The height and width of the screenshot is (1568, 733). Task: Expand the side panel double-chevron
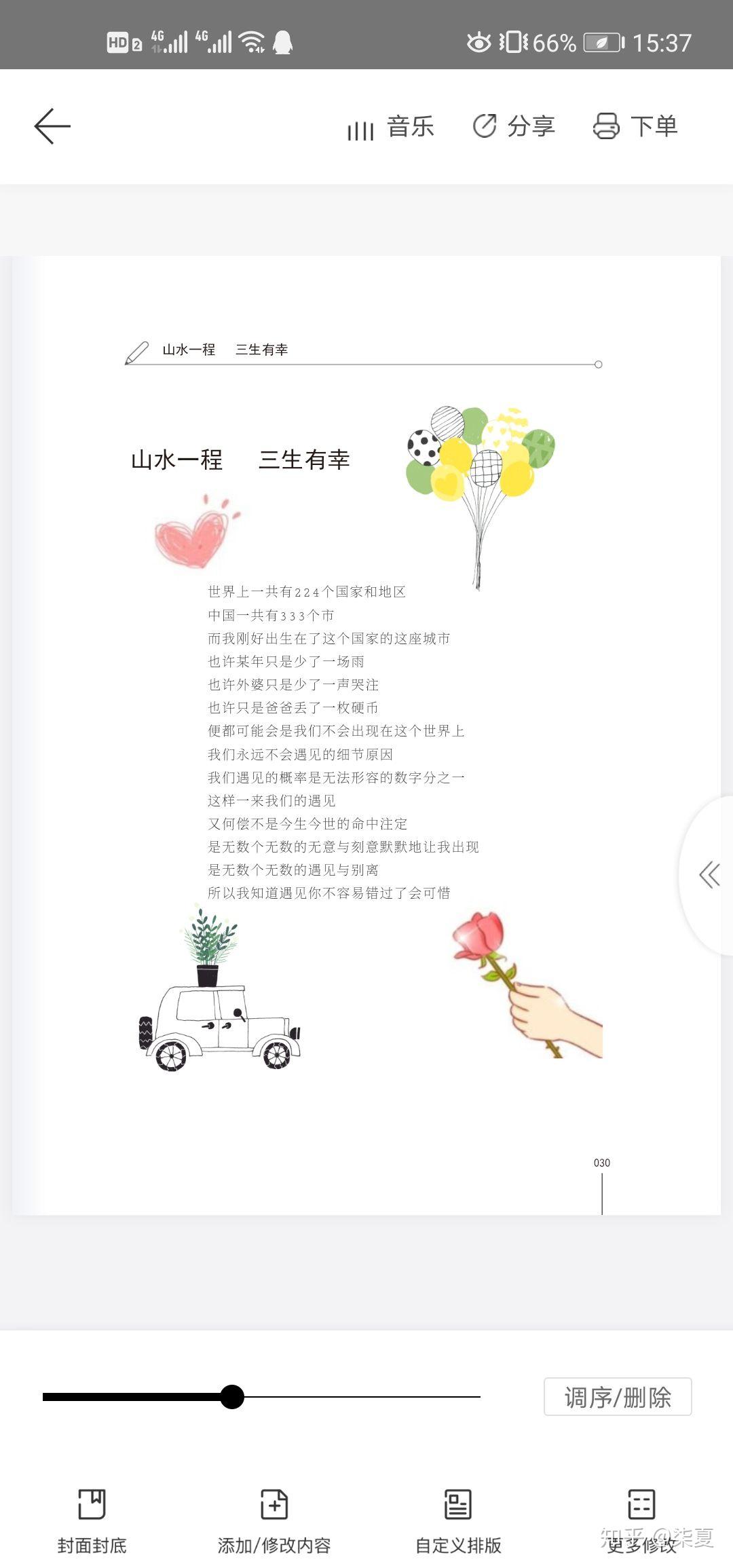[x=709, y=875]
